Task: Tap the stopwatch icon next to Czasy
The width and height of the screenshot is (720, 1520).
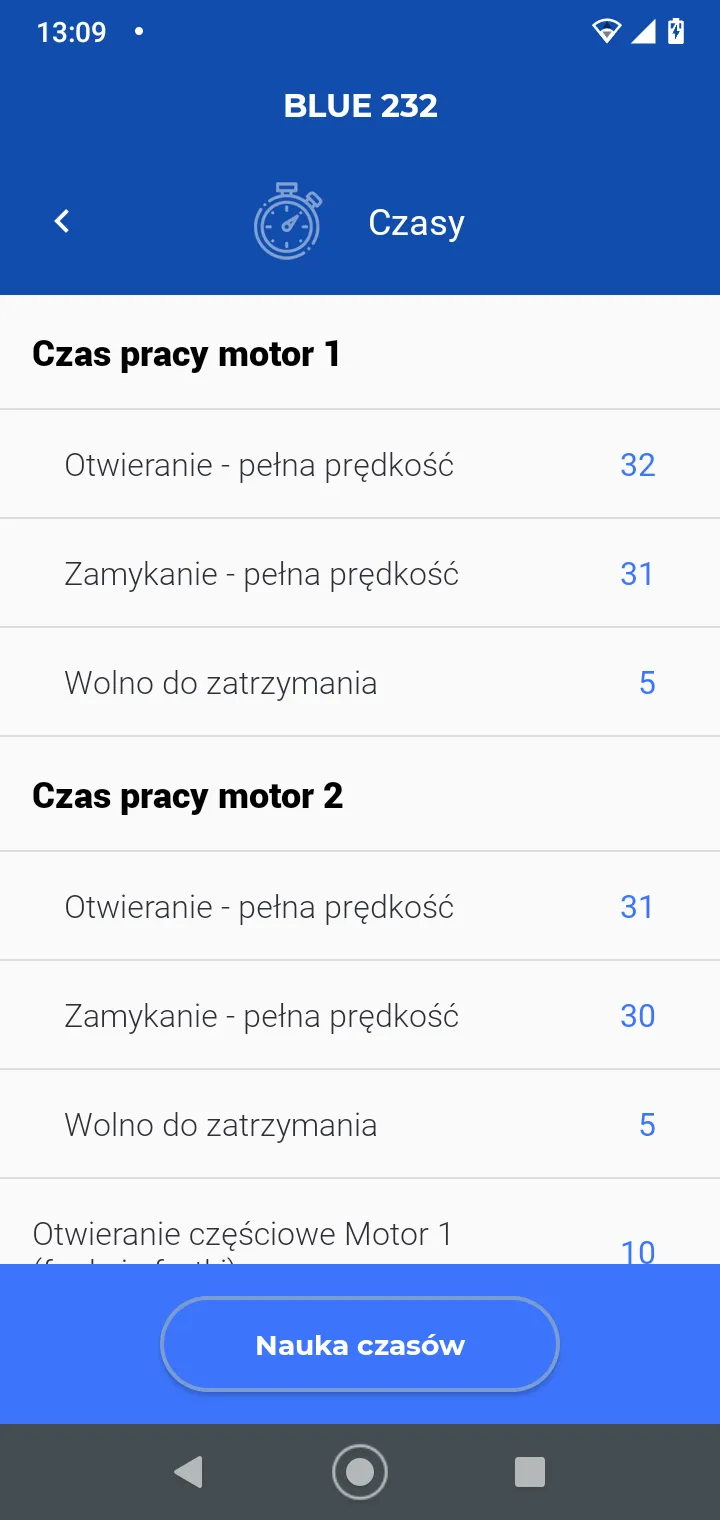Action: pos(287,221)
